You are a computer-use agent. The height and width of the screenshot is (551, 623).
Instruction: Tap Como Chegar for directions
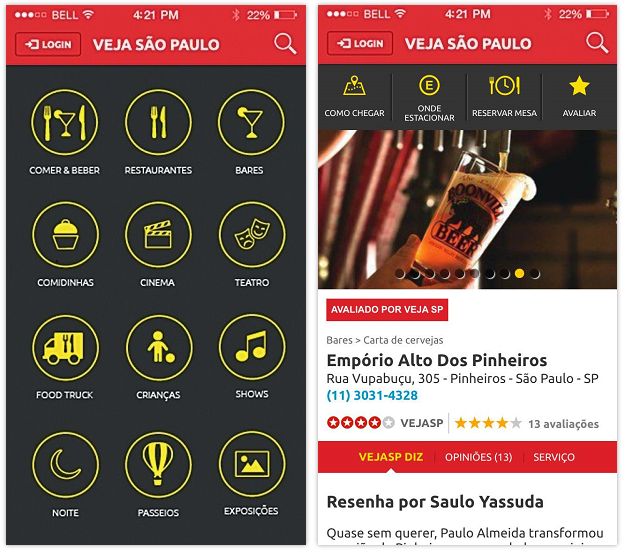pyautogui.click(x=354, y=97)
